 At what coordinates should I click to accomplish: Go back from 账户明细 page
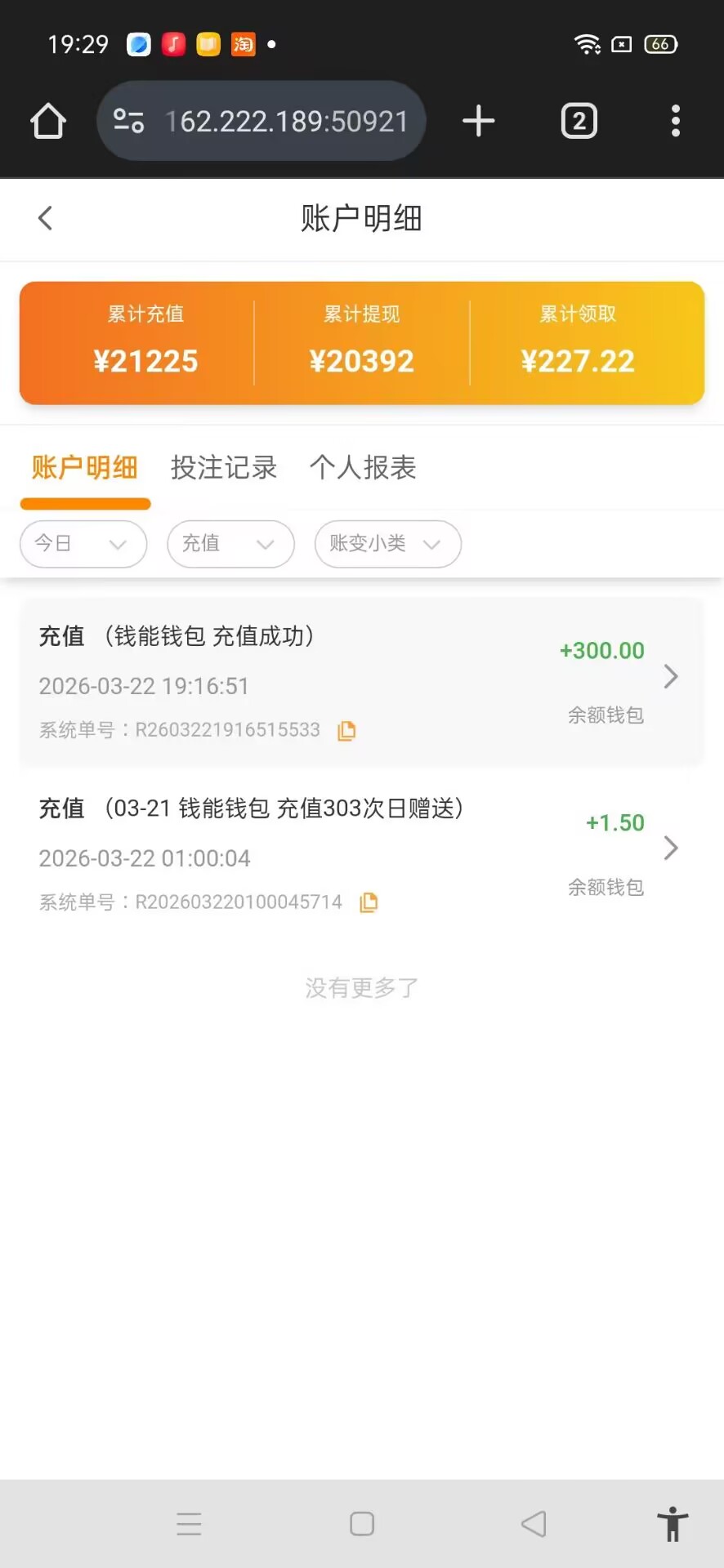click(46, 218)
